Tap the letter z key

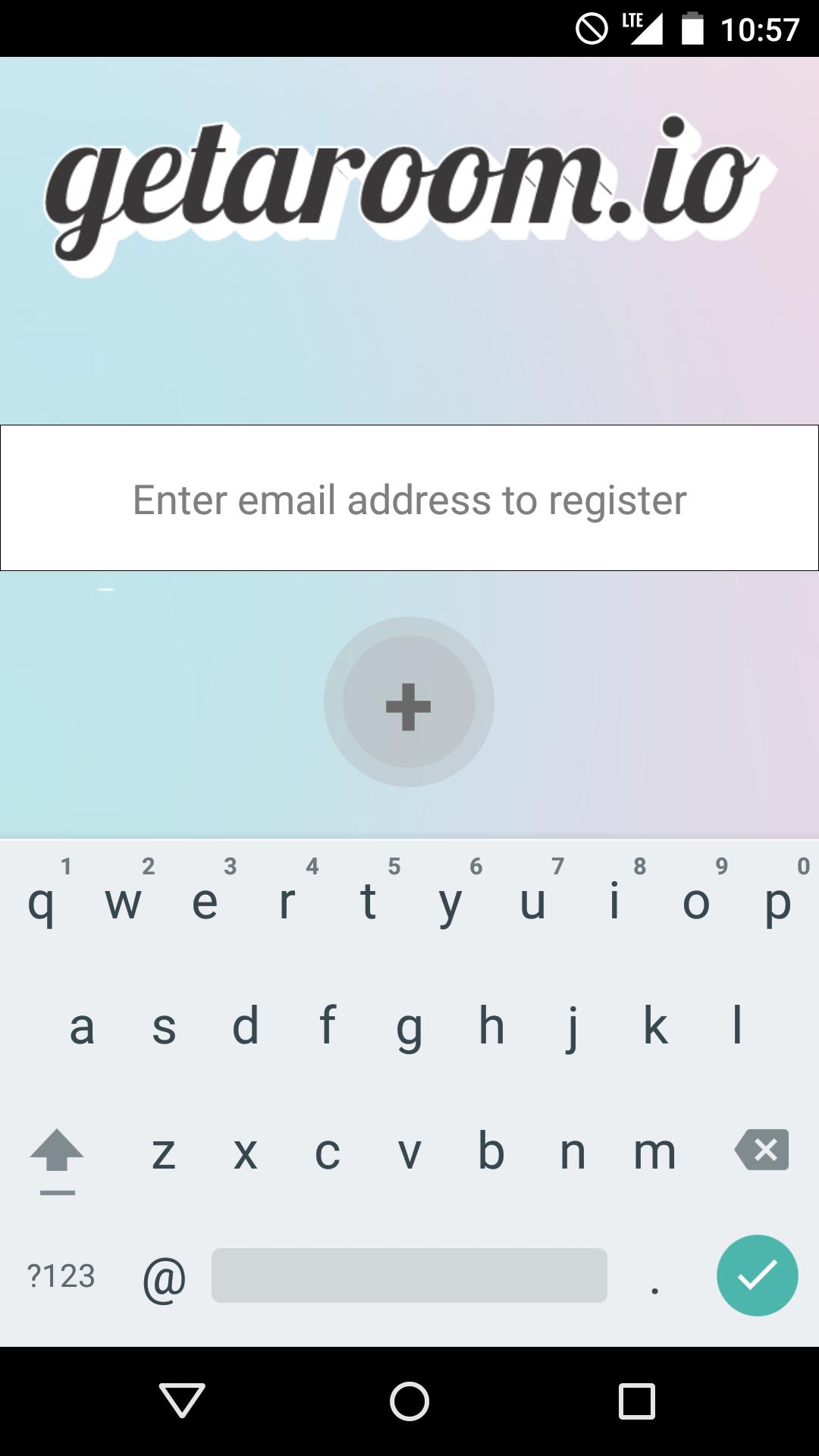[164, 1152]
